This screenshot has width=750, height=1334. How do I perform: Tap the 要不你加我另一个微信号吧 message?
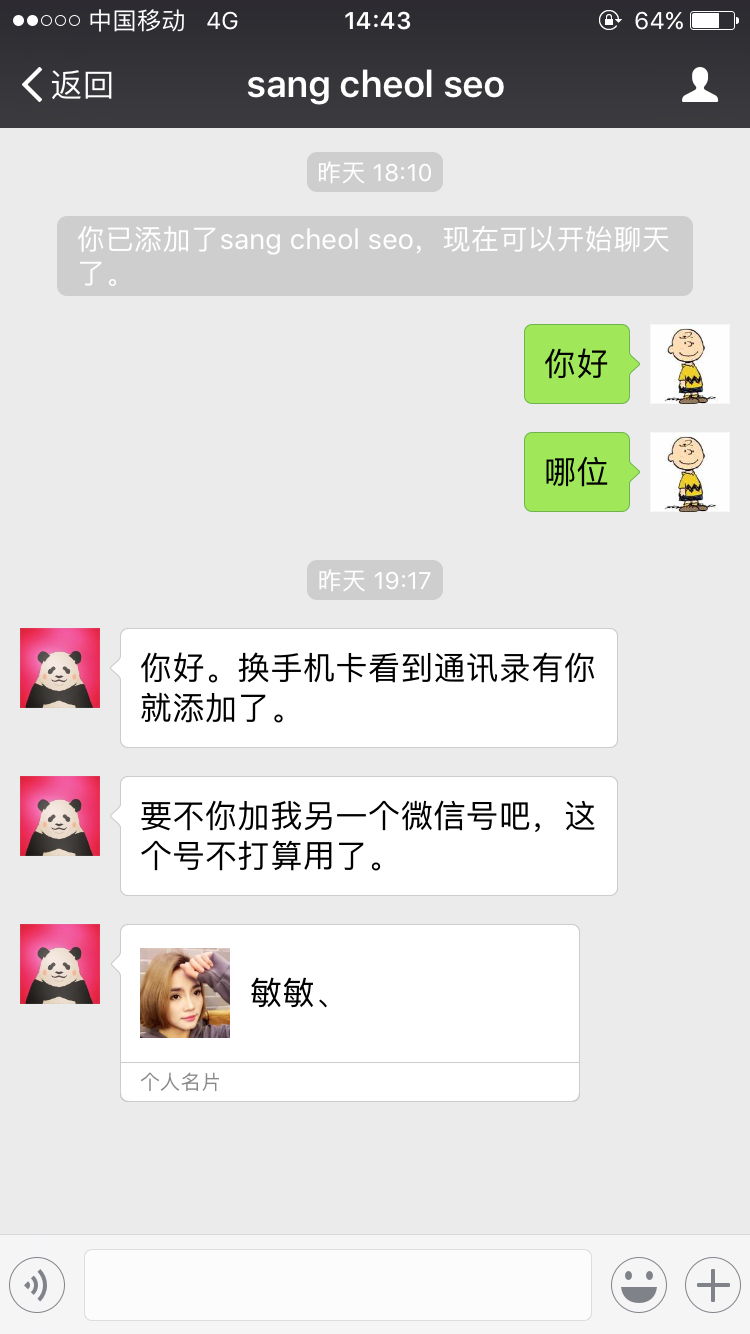[368, 835]
